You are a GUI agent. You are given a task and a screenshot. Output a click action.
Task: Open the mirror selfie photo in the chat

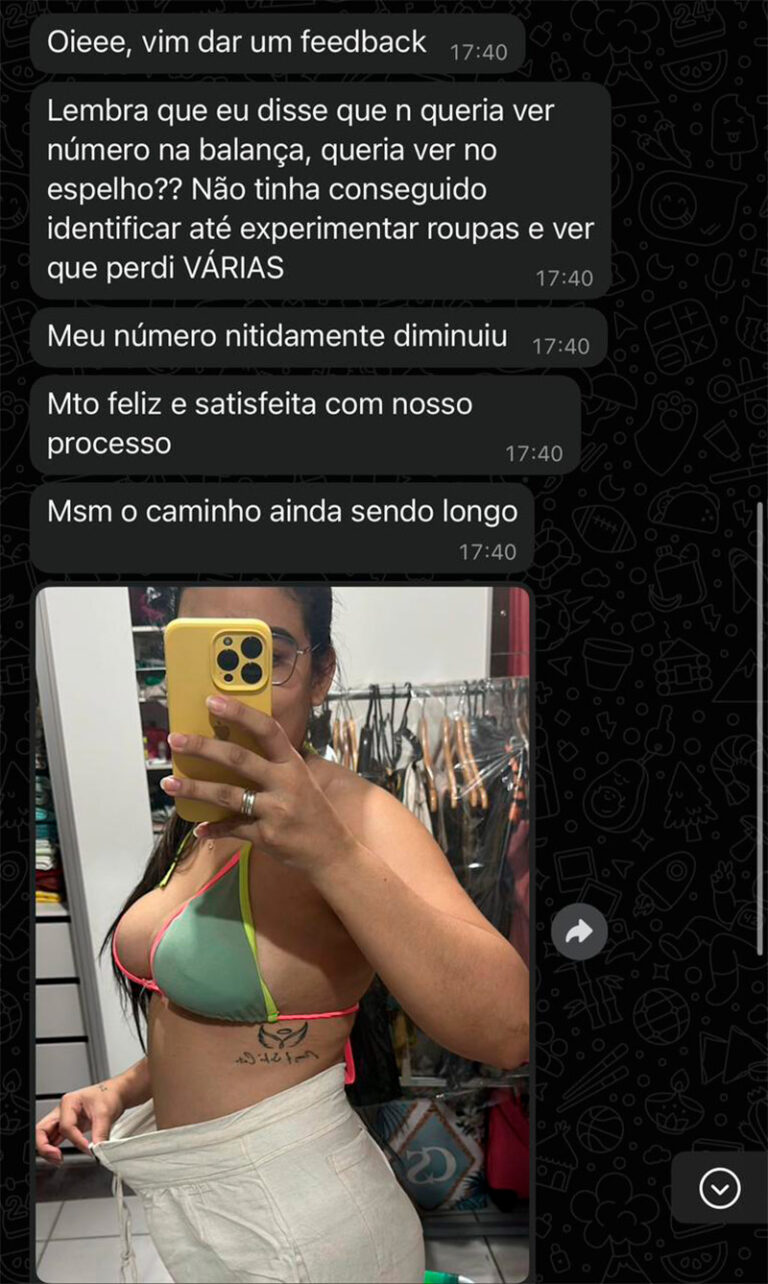pyautogui.click(x=282, y=932)
